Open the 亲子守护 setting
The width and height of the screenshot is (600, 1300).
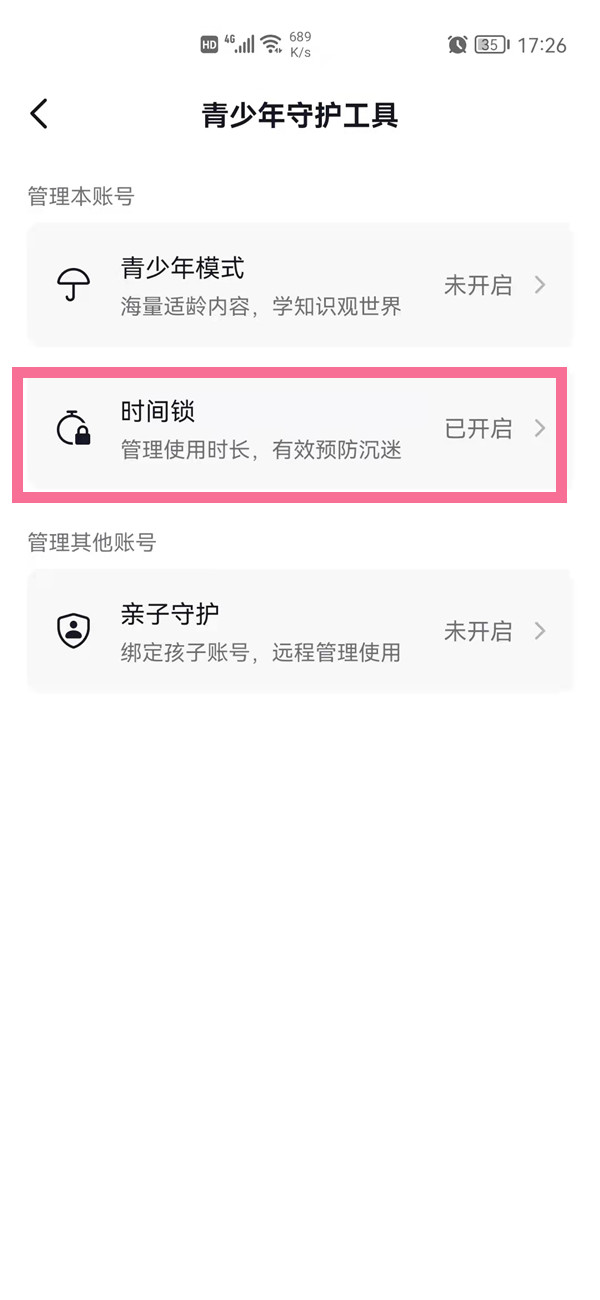(x=299, y=631)
